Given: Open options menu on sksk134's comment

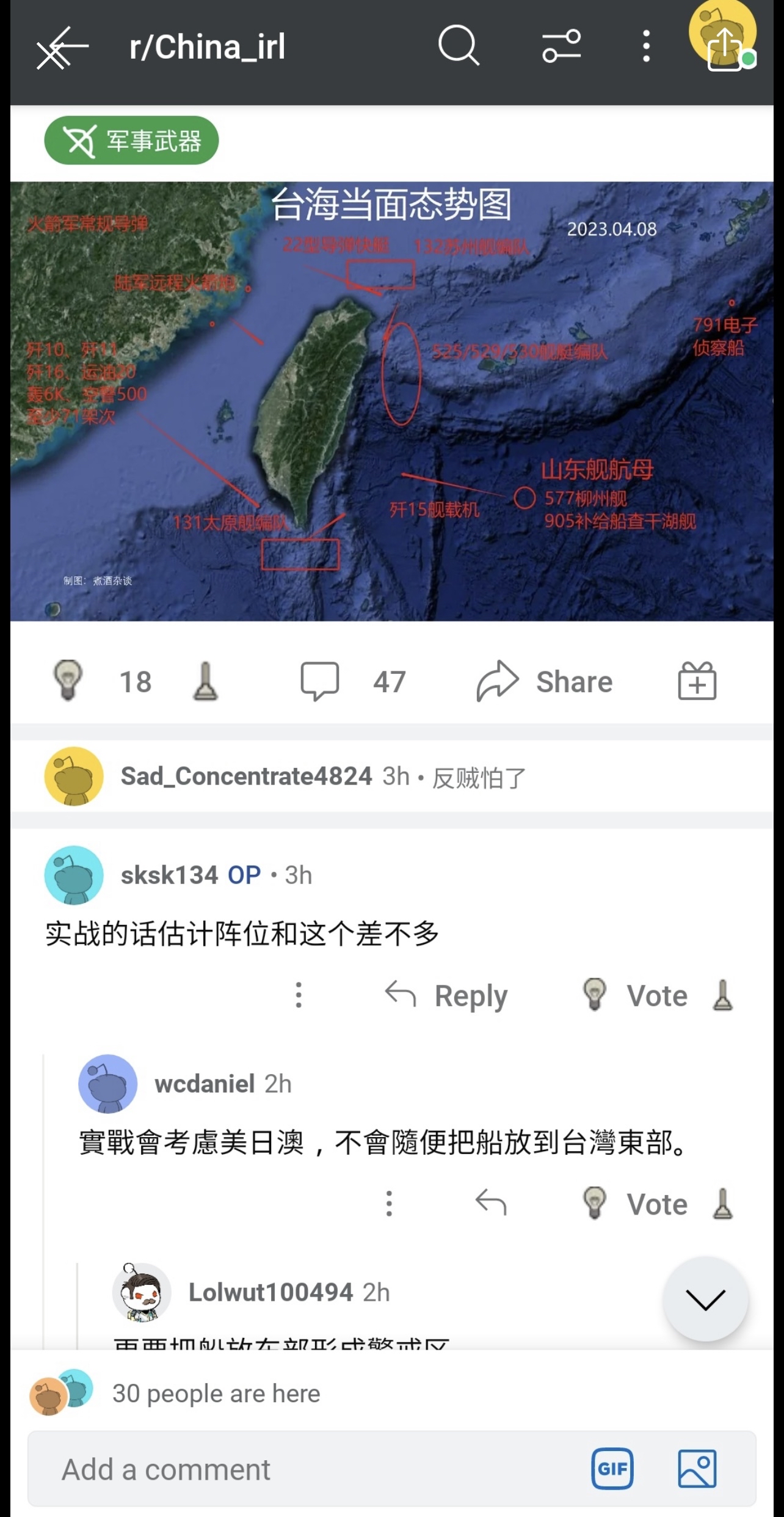Looking at the screenshot, I should point(299,995).
